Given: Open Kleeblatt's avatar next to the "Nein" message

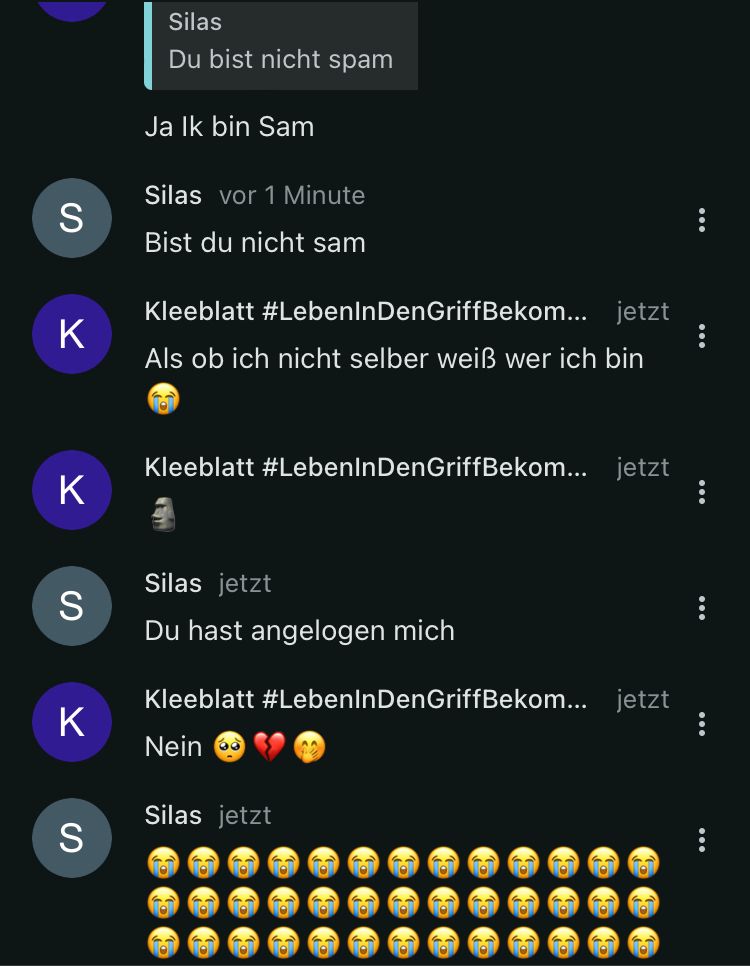Looking at the screenshot, I should pyautogui.click(x=71, y=722).
